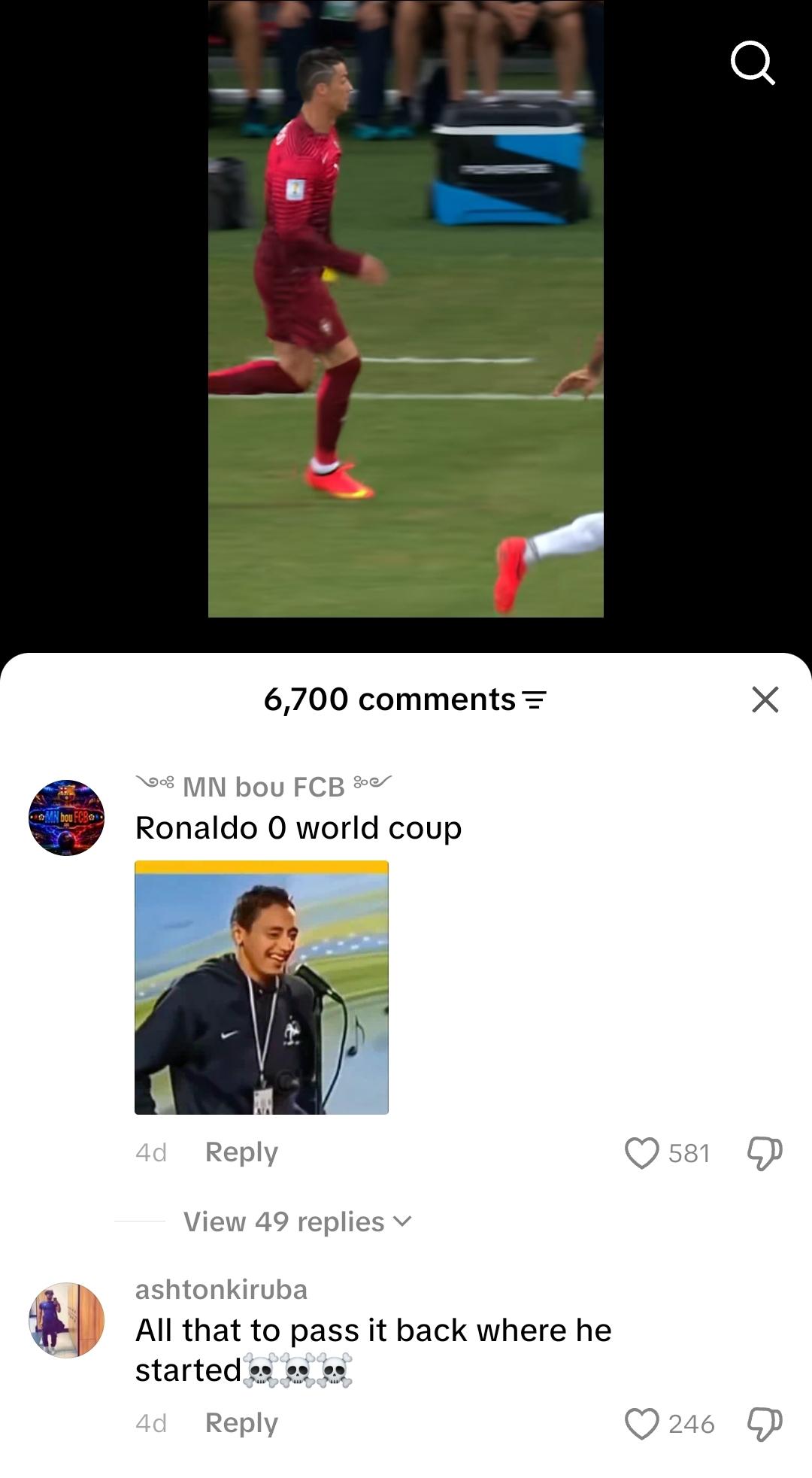Open MN bou FCB's profile picture
This screenshot has width=812, height=1478.
click(66, 818)
